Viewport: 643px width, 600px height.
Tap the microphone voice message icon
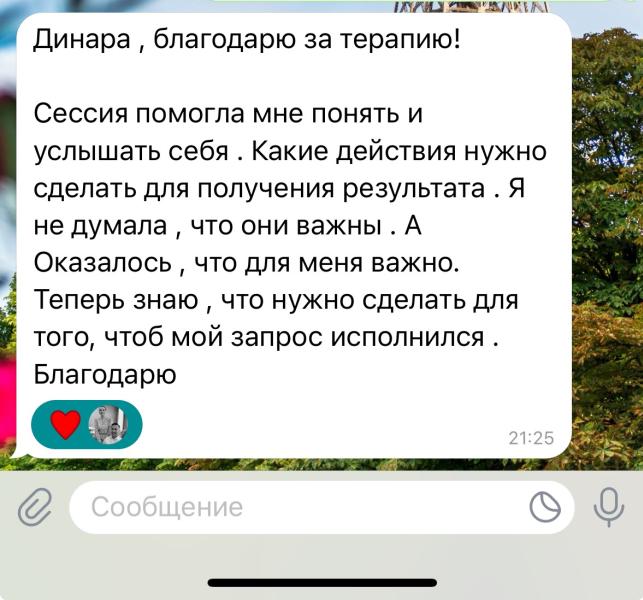(x=609, y=507)
